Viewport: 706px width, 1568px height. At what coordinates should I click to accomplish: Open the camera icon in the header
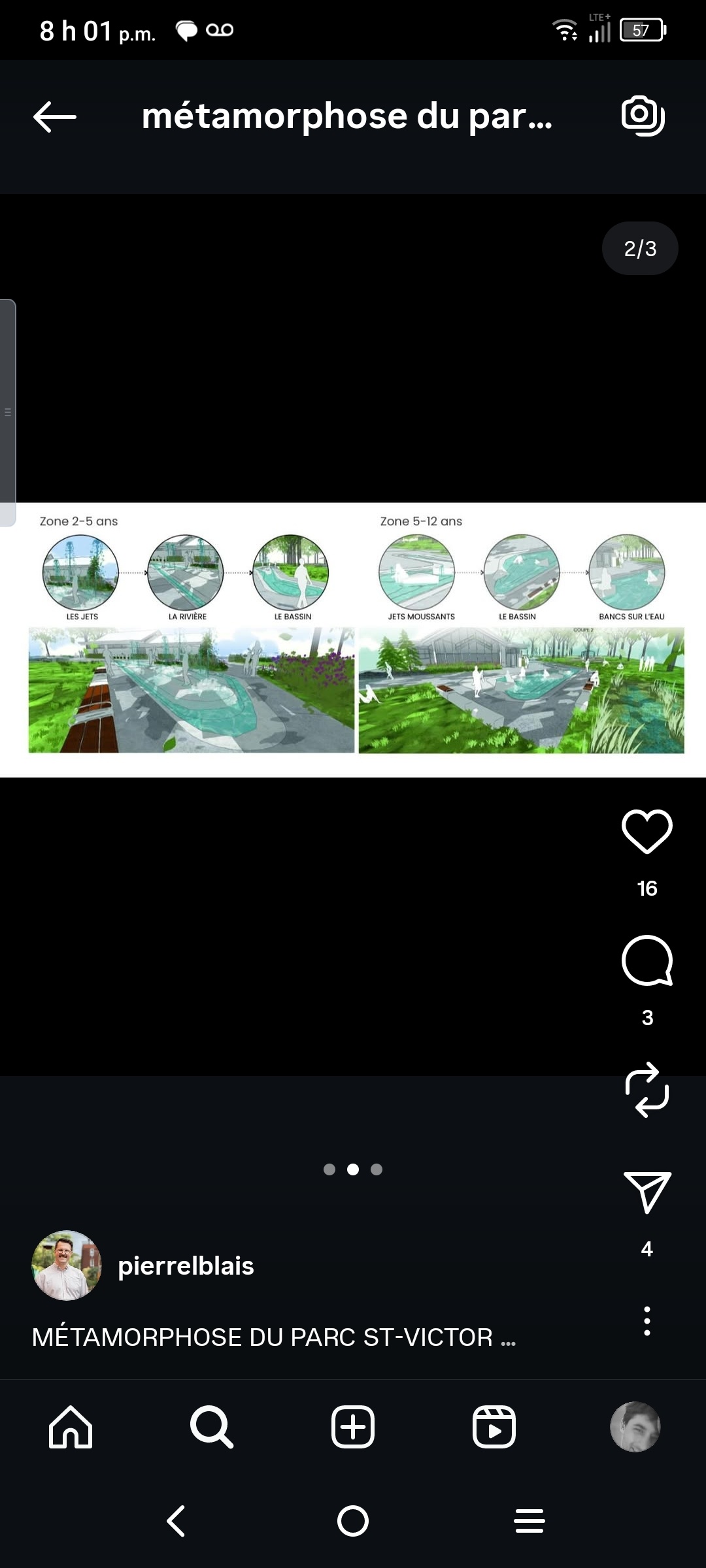point(643,116)
